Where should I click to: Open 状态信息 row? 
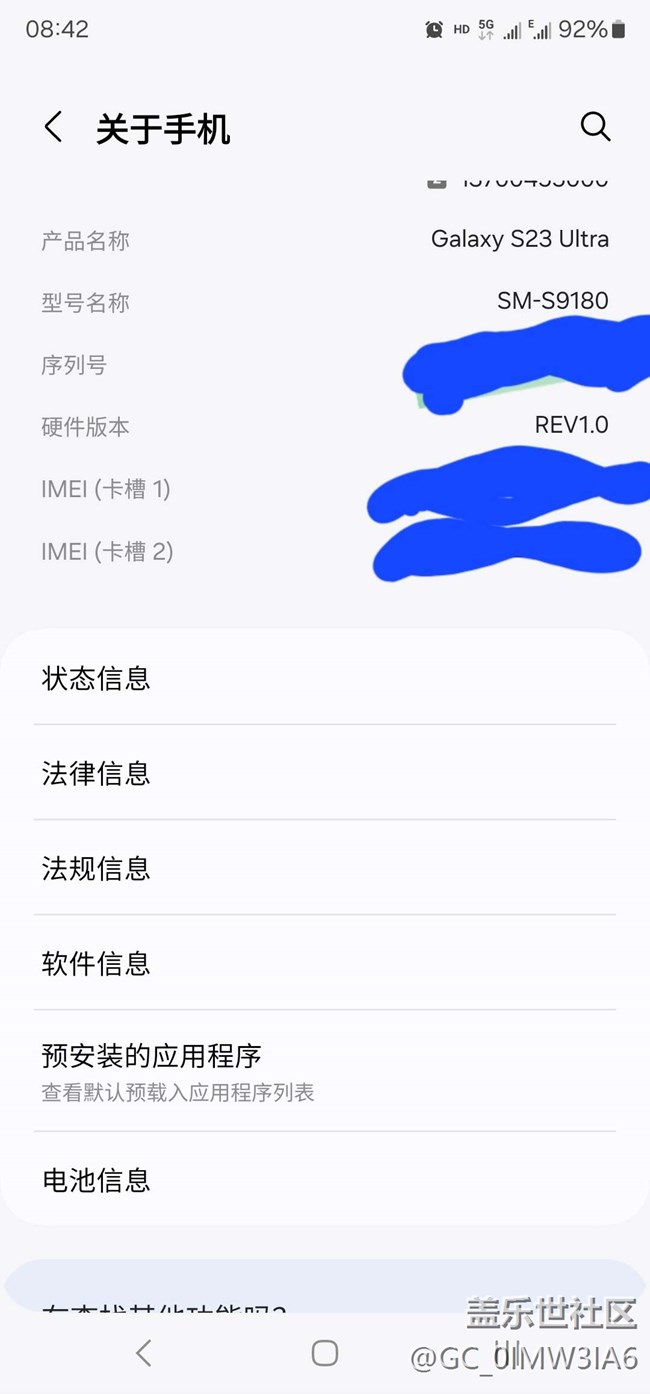pos(324,678)
